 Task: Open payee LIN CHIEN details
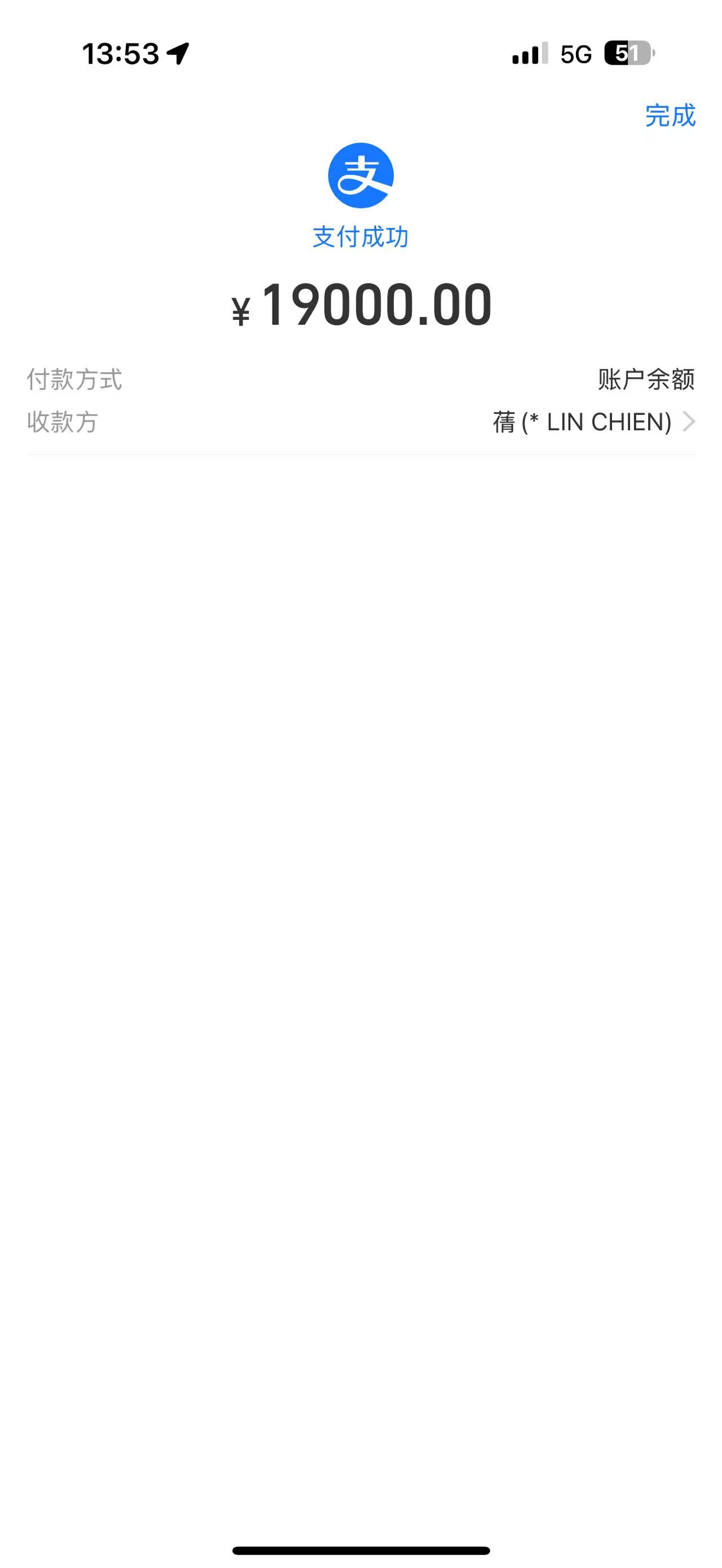[x=593, y=422]
